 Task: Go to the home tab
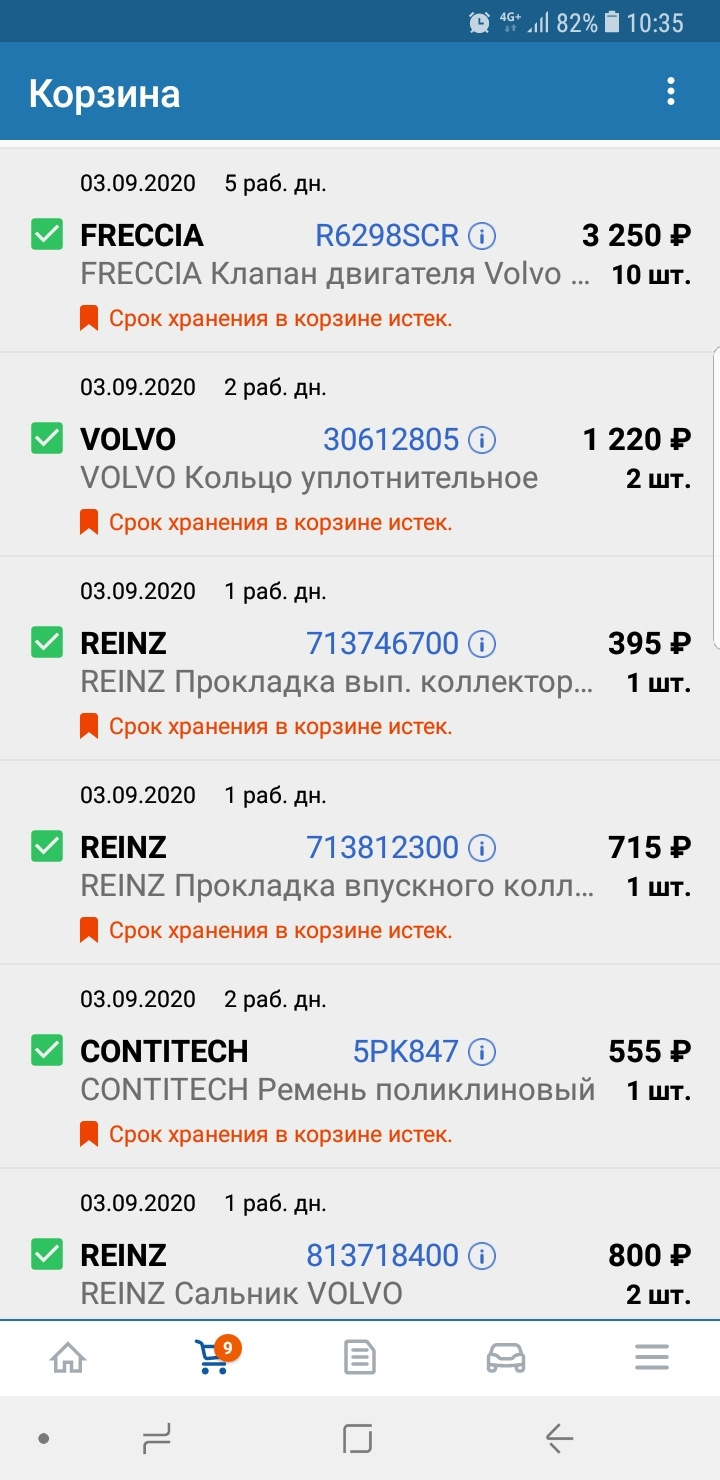point(68,1358)
